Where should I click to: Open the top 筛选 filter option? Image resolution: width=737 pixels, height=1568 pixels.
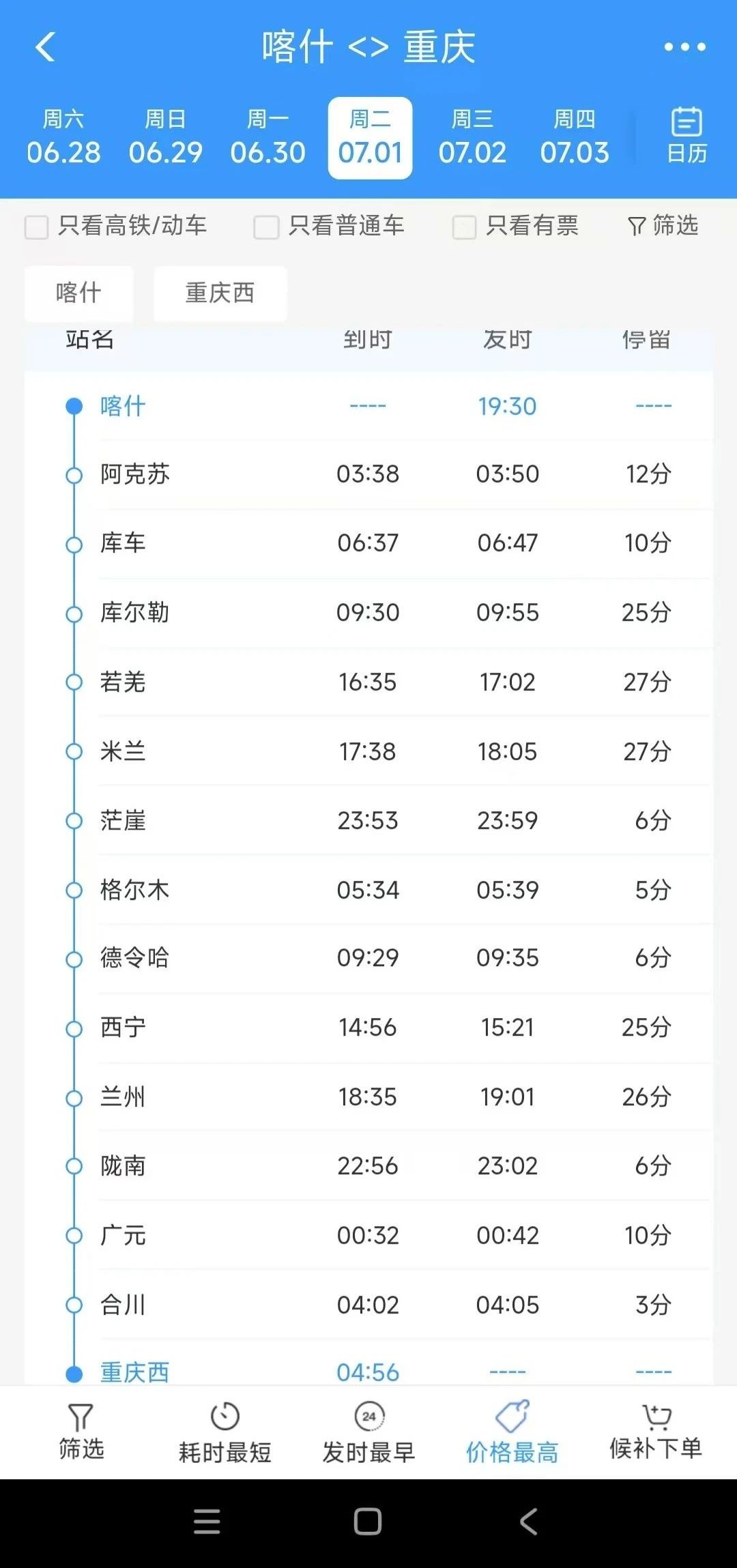coord(663,225)
